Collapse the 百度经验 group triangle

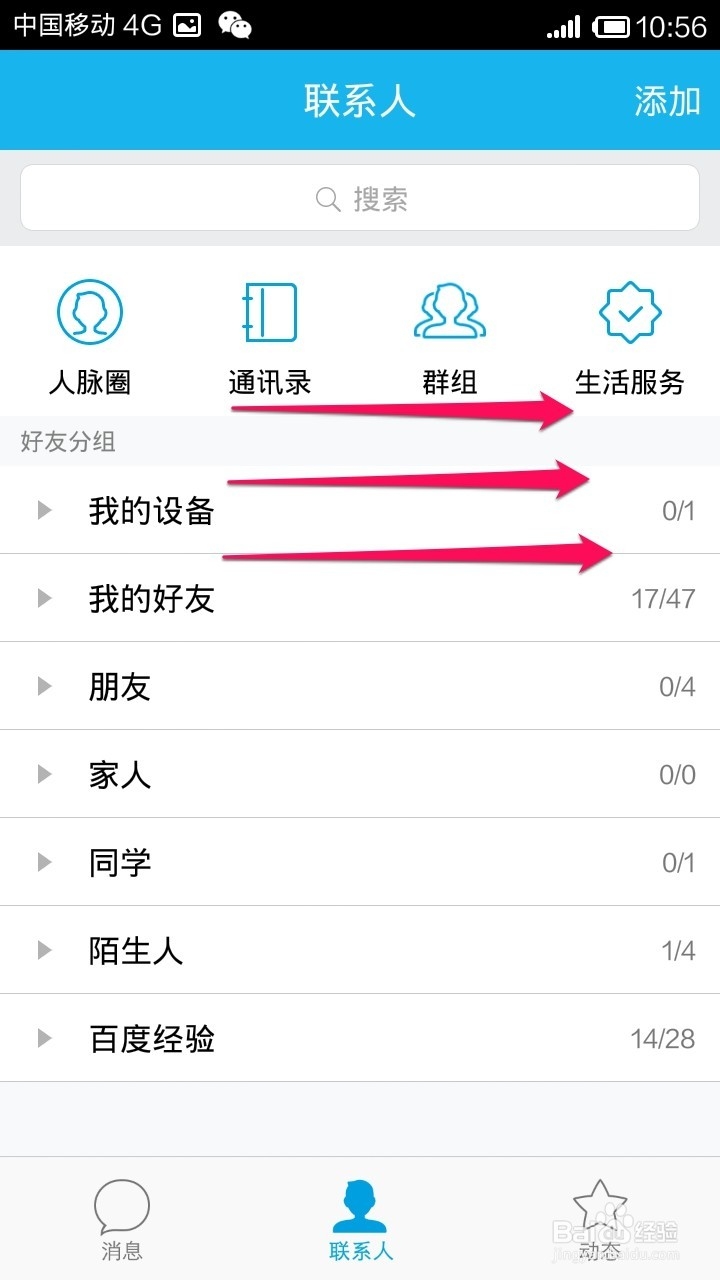(x=42, y=1038)
